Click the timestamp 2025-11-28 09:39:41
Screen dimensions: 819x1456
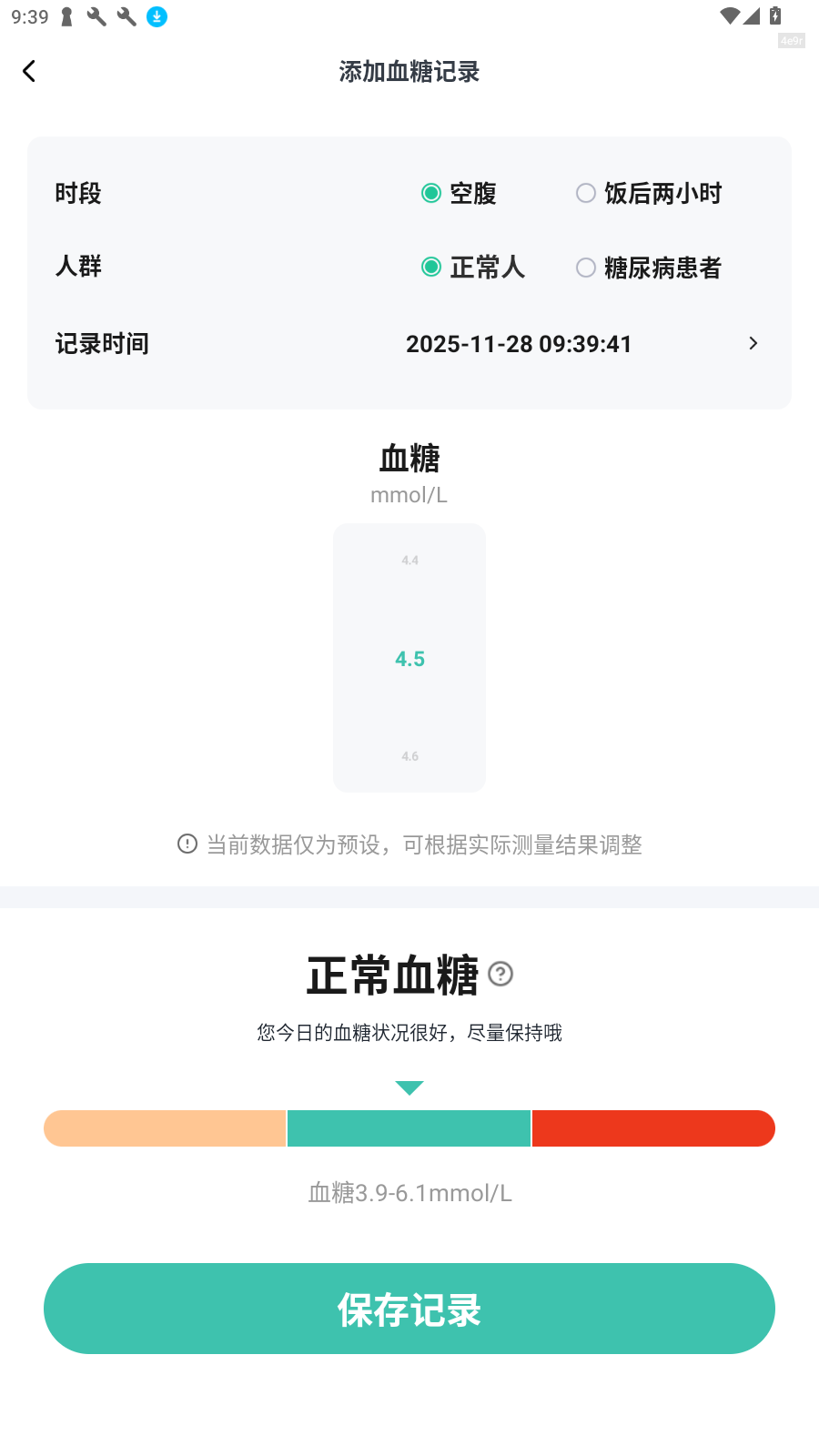(x=519, y=344)
